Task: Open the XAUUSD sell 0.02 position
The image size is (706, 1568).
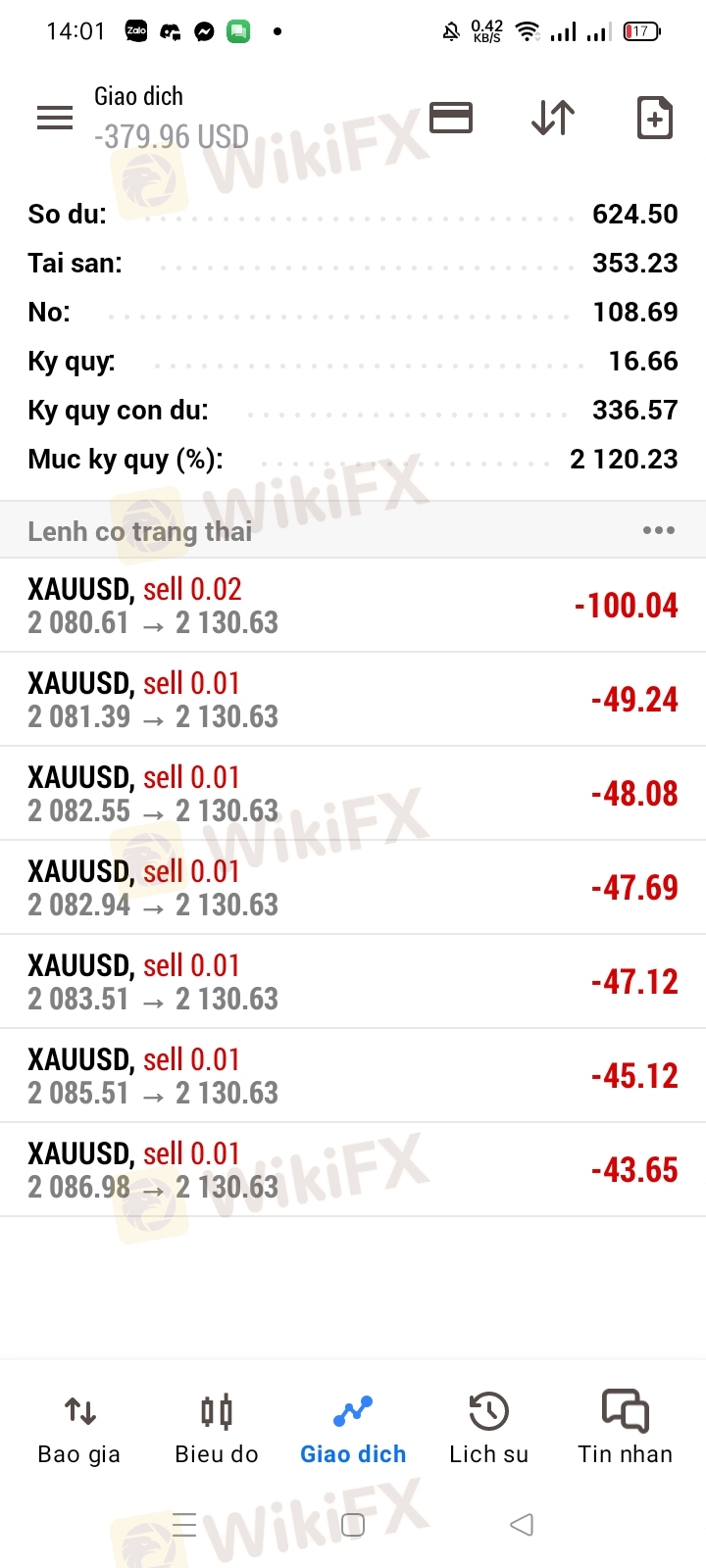Action: (353, 606)
